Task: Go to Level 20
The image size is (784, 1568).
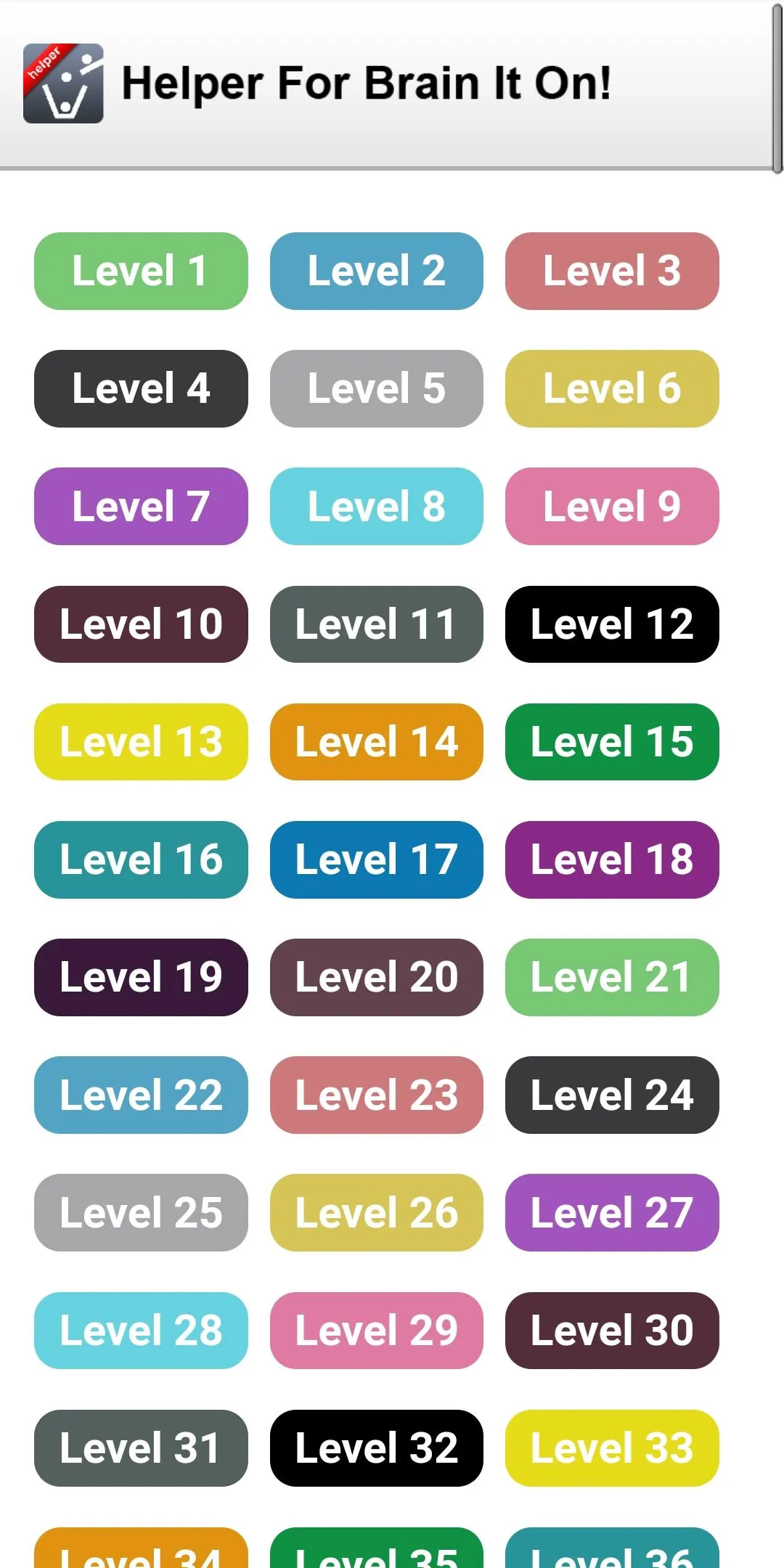Action: tap(376, 977)
